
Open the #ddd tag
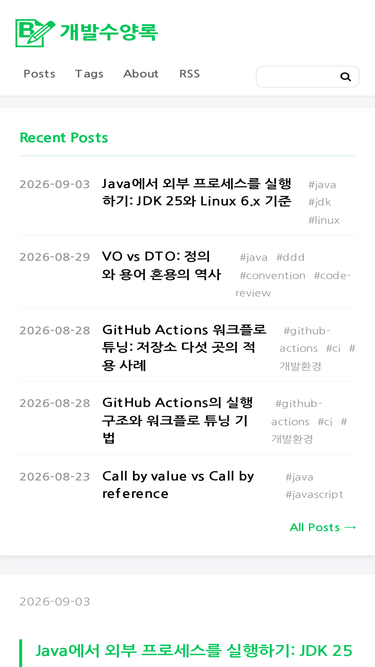click(290, 257)
